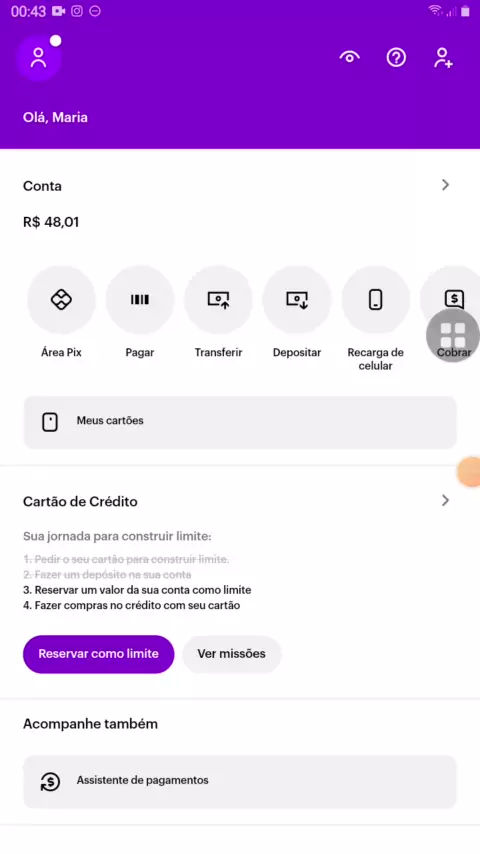480x854 pixels.
Task: Open the help question mark icon
Action: pos(396,57)
